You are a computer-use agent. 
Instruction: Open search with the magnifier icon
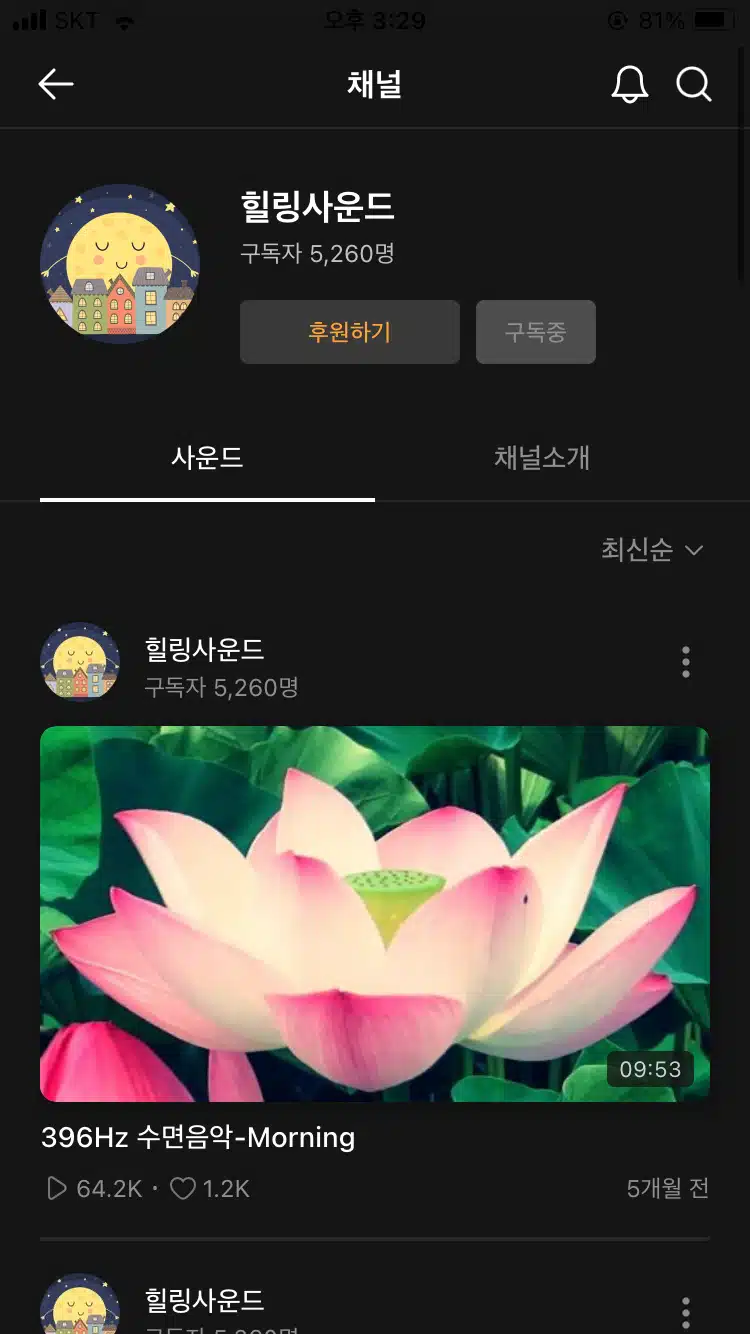click(x=693, y=85)
